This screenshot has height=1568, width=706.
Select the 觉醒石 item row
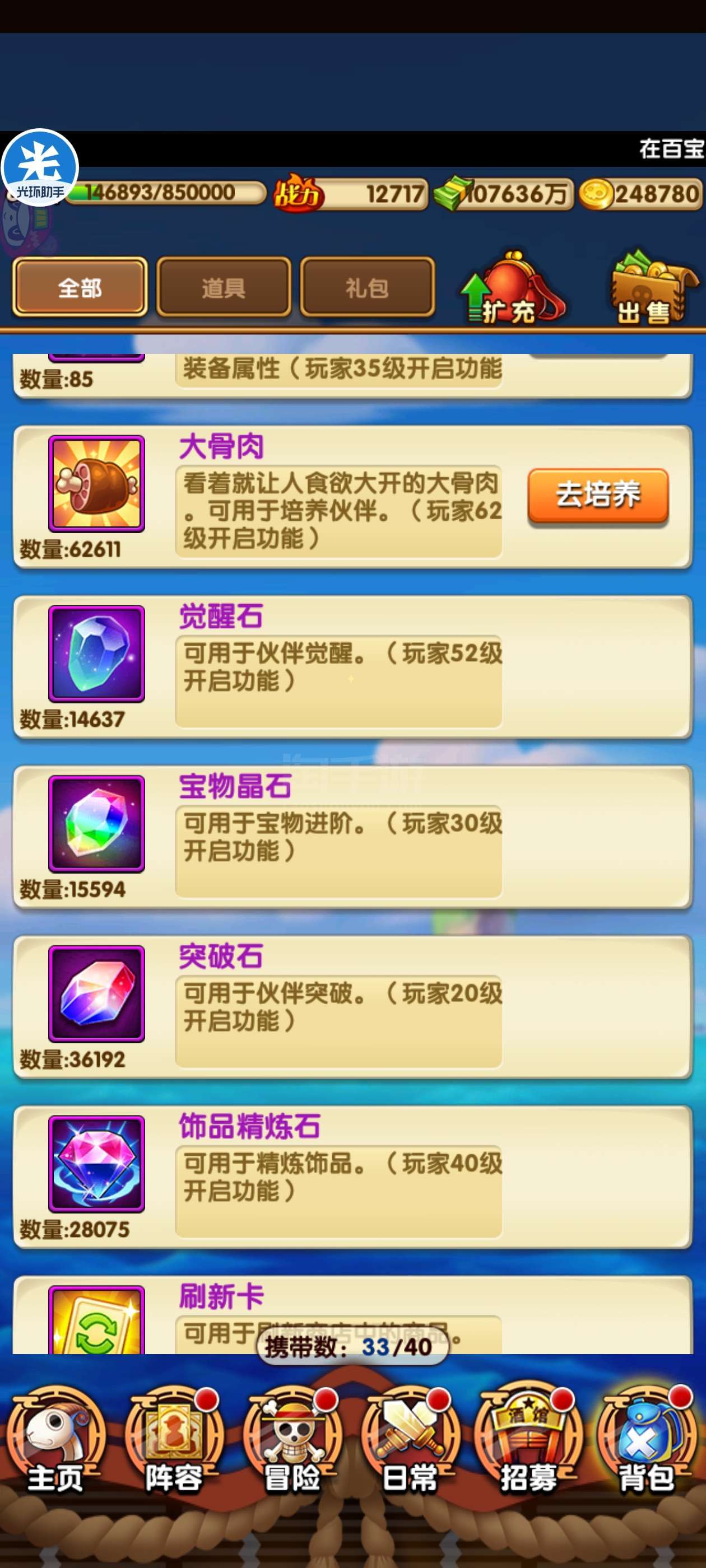pyautogui.click(x=352, y=666)
